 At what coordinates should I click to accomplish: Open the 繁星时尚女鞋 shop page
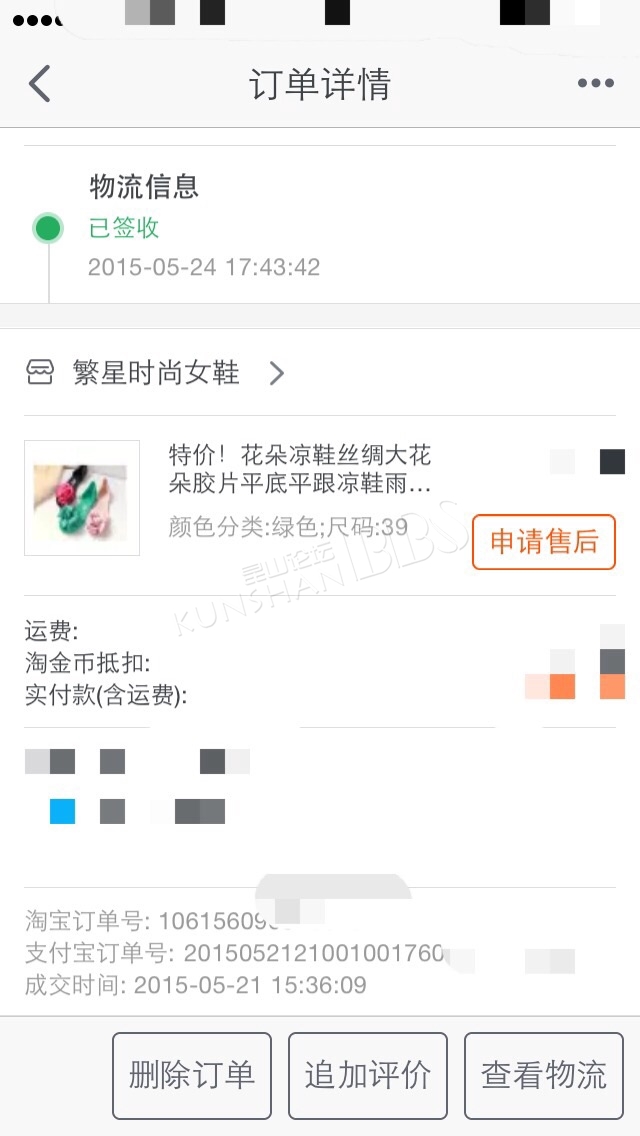point(155,372)
